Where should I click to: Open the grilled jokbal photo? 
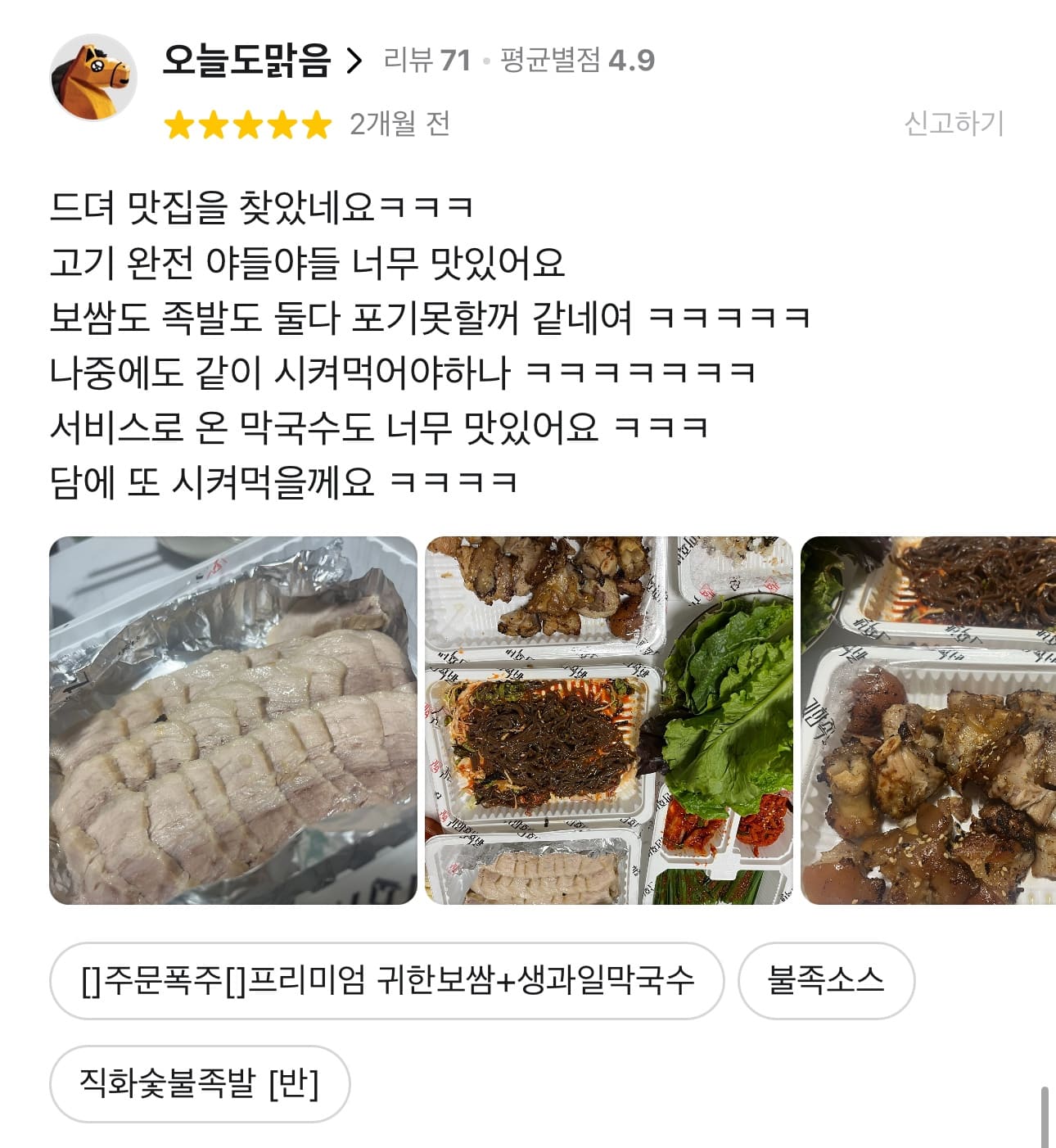click(x=928, y=721)
